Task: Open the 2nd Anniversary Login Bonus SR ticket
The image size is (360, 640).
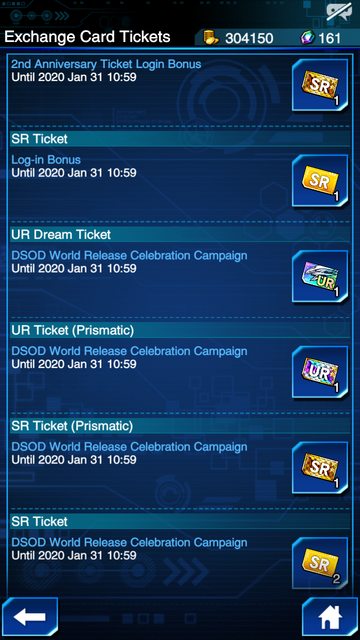Action: click(320, 85)
